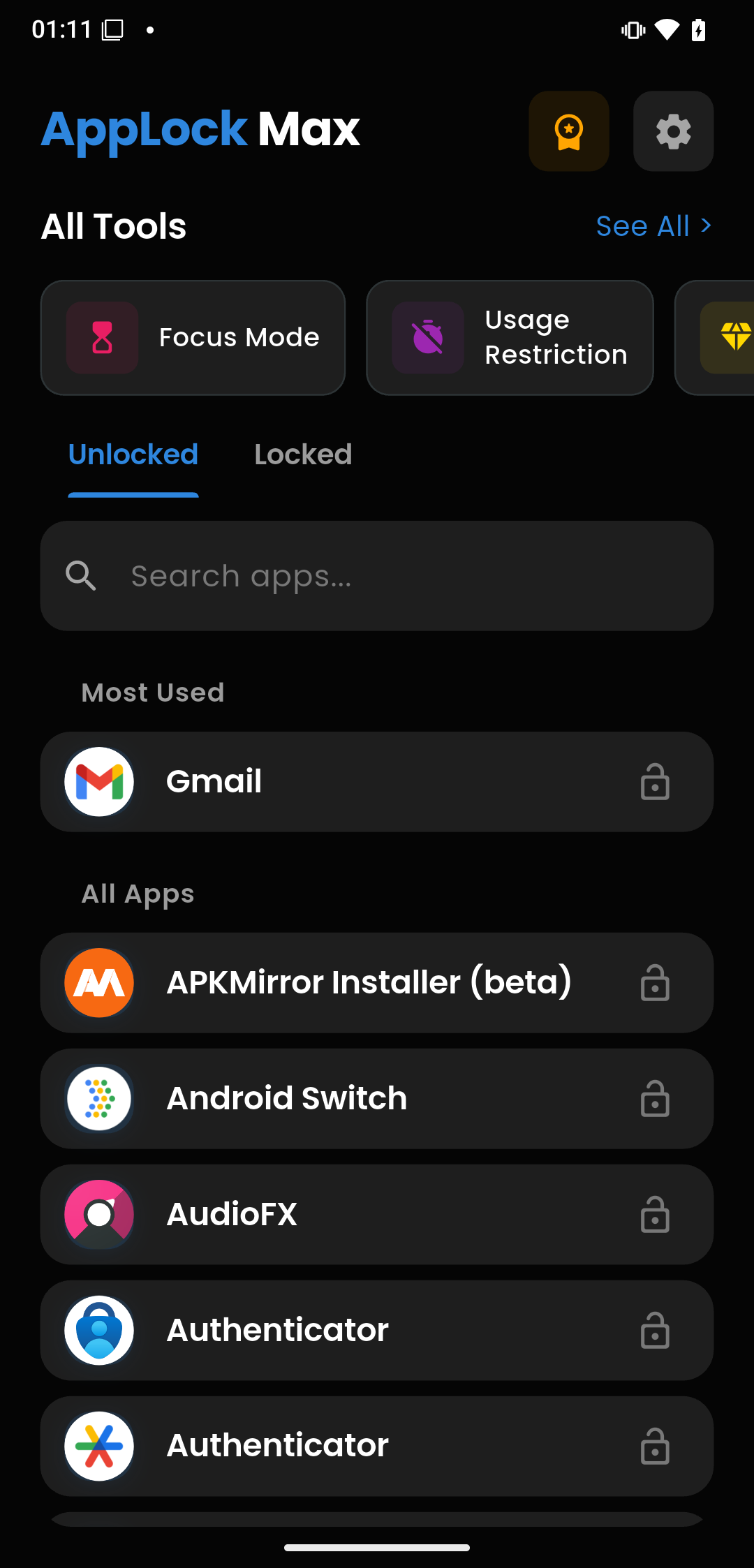Click the AudioFX app icon

(99, 1214)
